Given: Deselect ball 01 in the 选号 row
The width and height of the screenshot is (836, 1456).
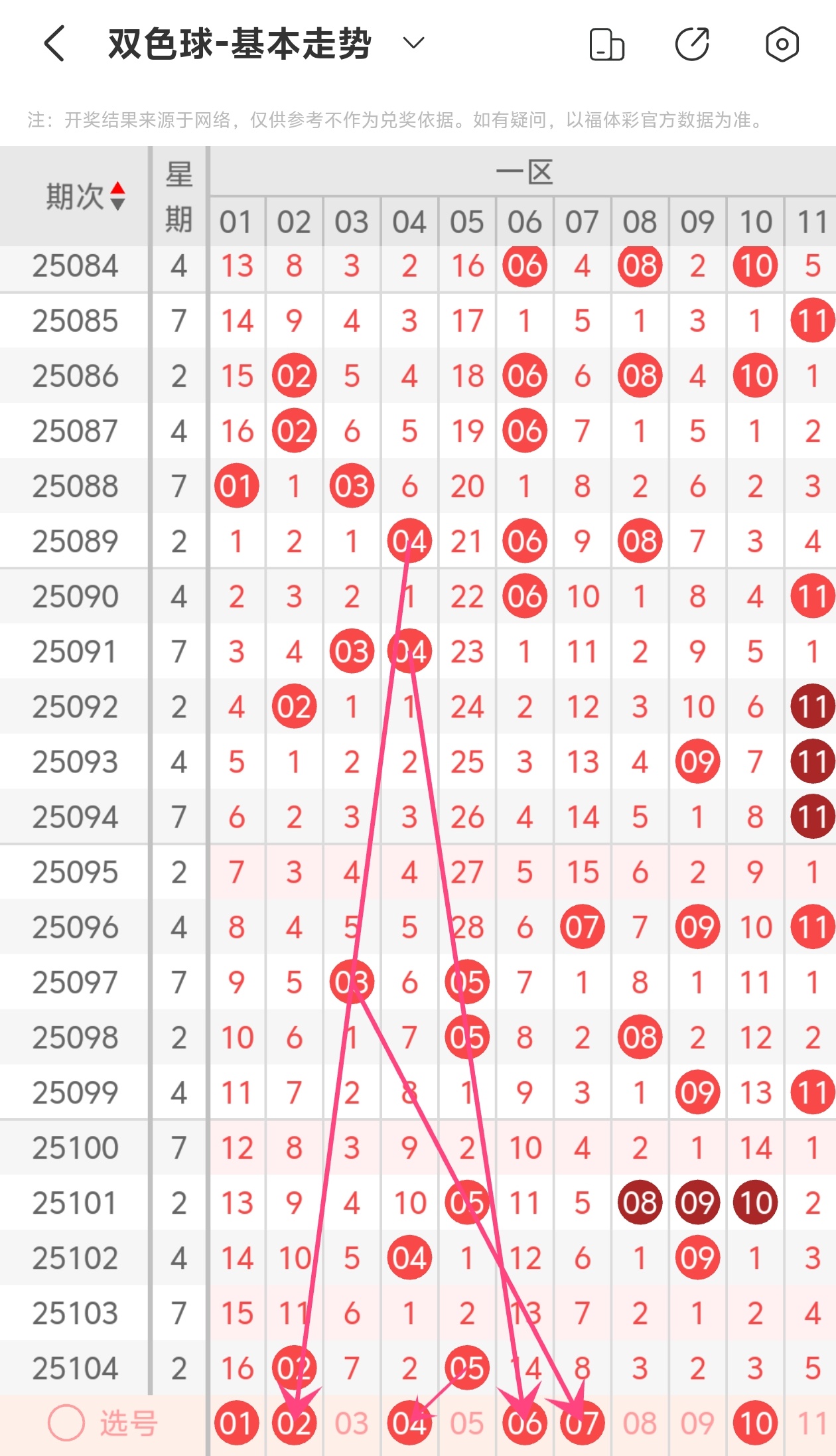Looking at the screenshot, I should (237, 1423).
